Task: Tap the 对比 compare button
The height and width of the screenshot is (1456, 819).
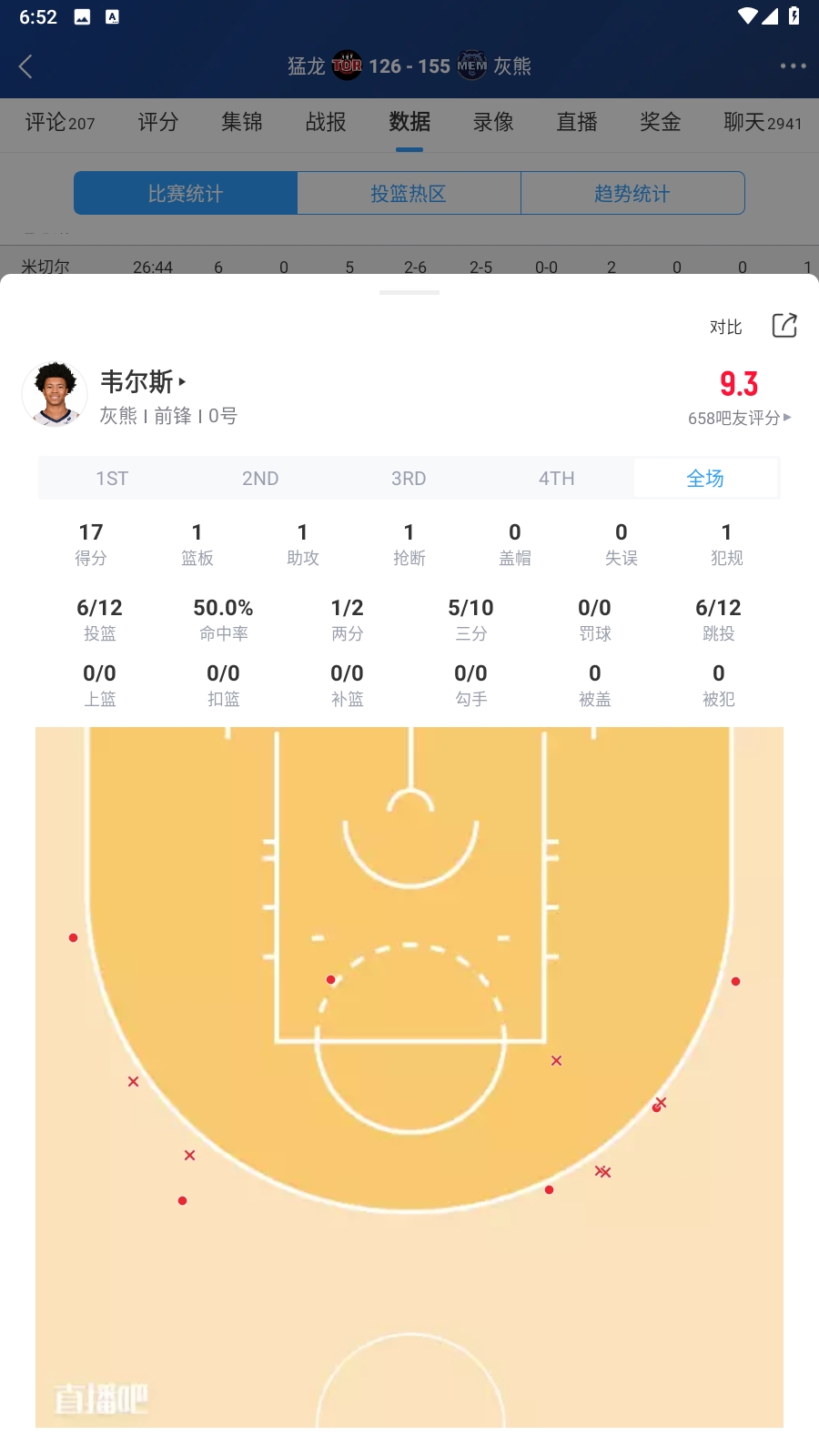Action: coord(725,327)
